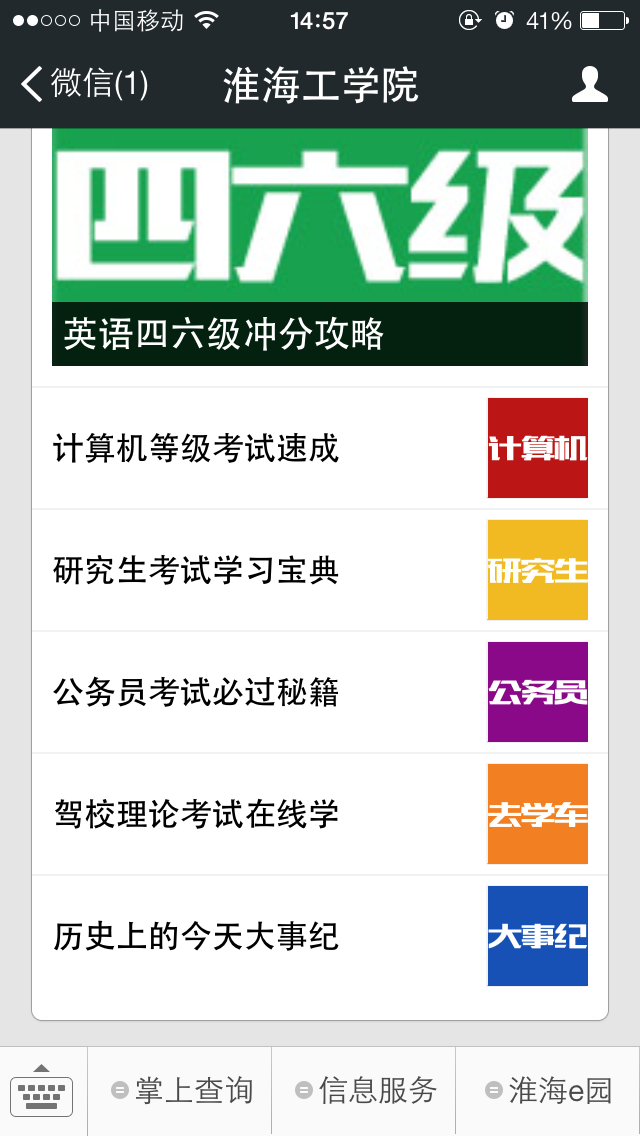Viewport: 640px width, 1136px height.
Task: Expand the 信息服务 menu
Action: point(365,1090)
